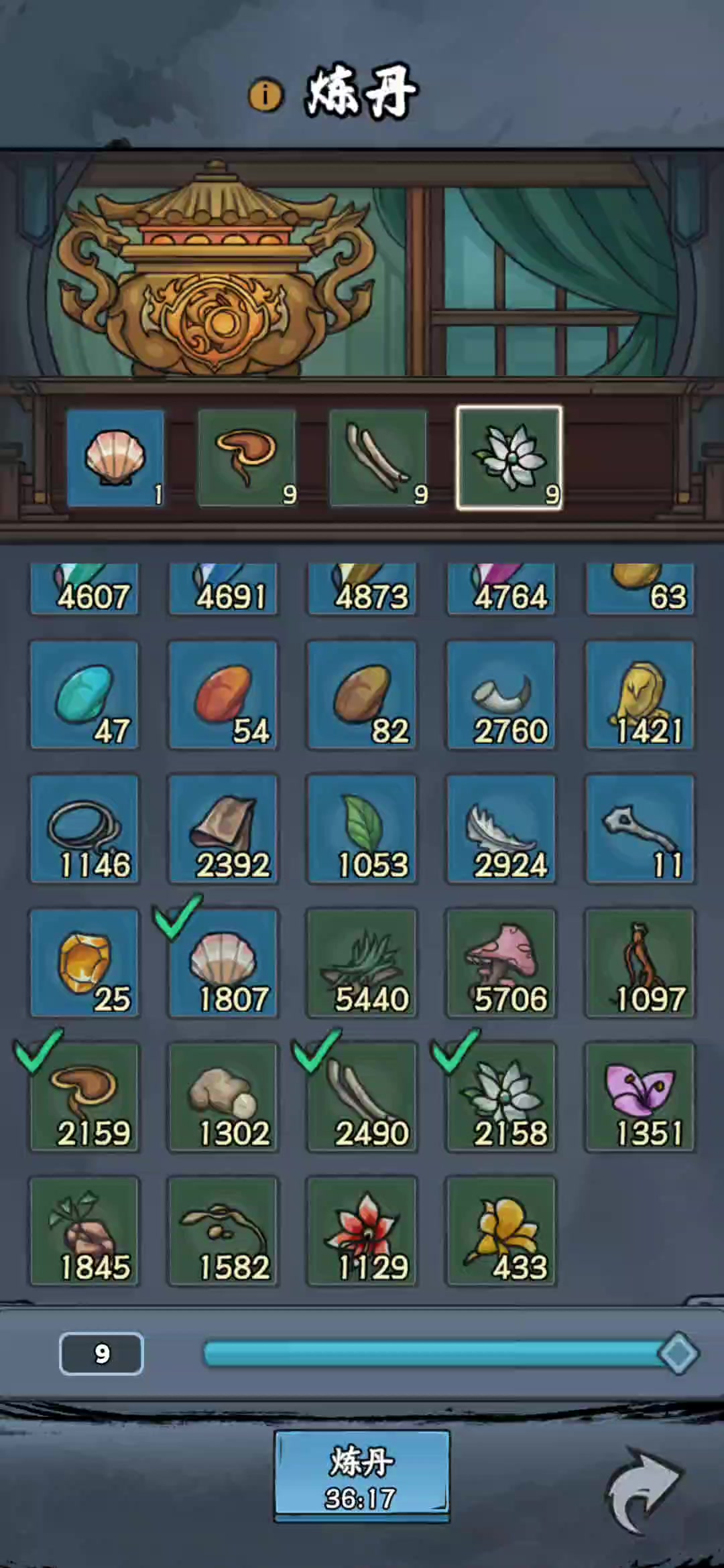Select the amber gem item with 25
Viewport: 724px width, 1568px height.
coord(84,964)
